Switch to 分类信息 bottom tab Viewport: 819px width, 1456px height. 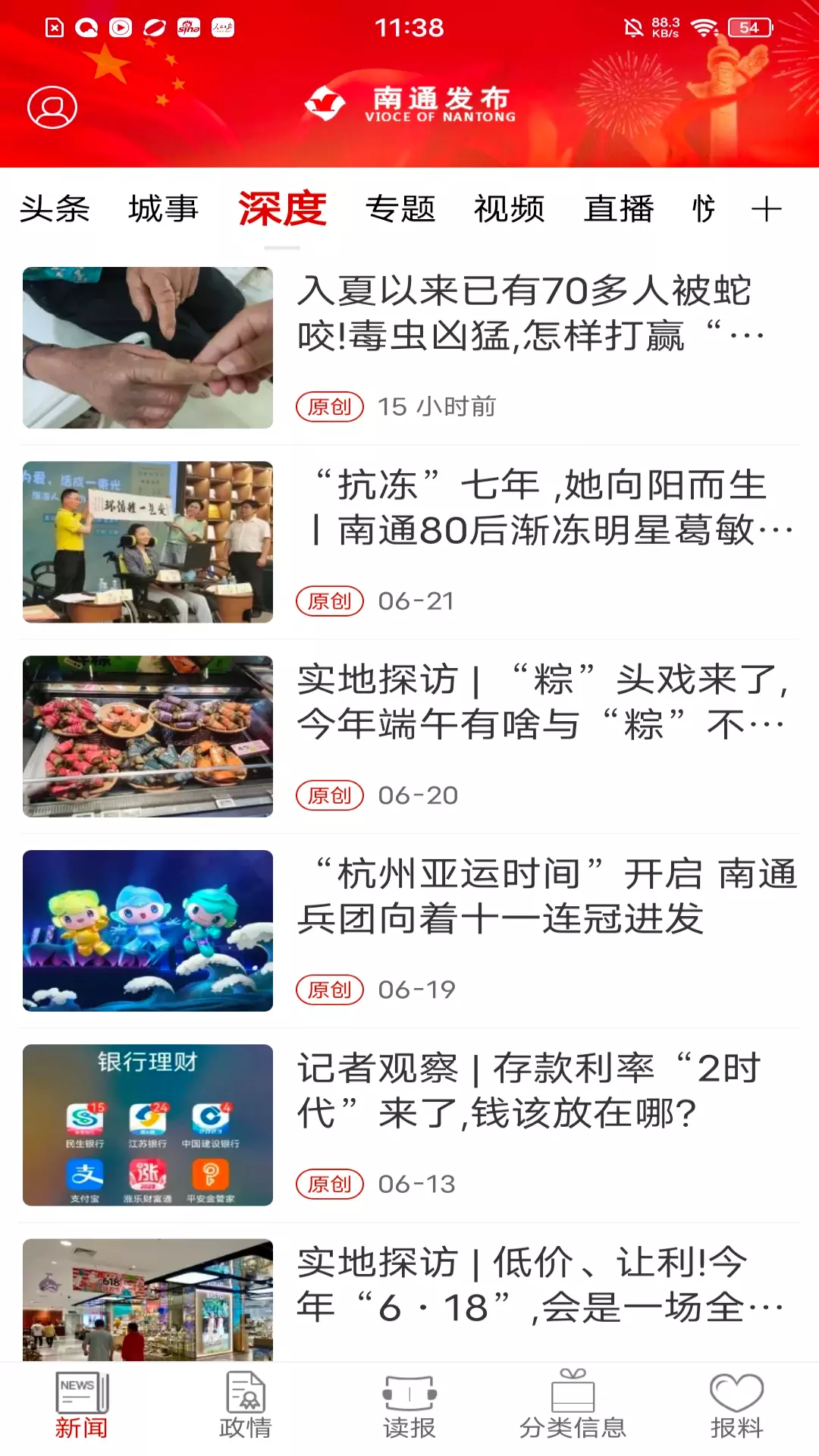[573, 1407]
